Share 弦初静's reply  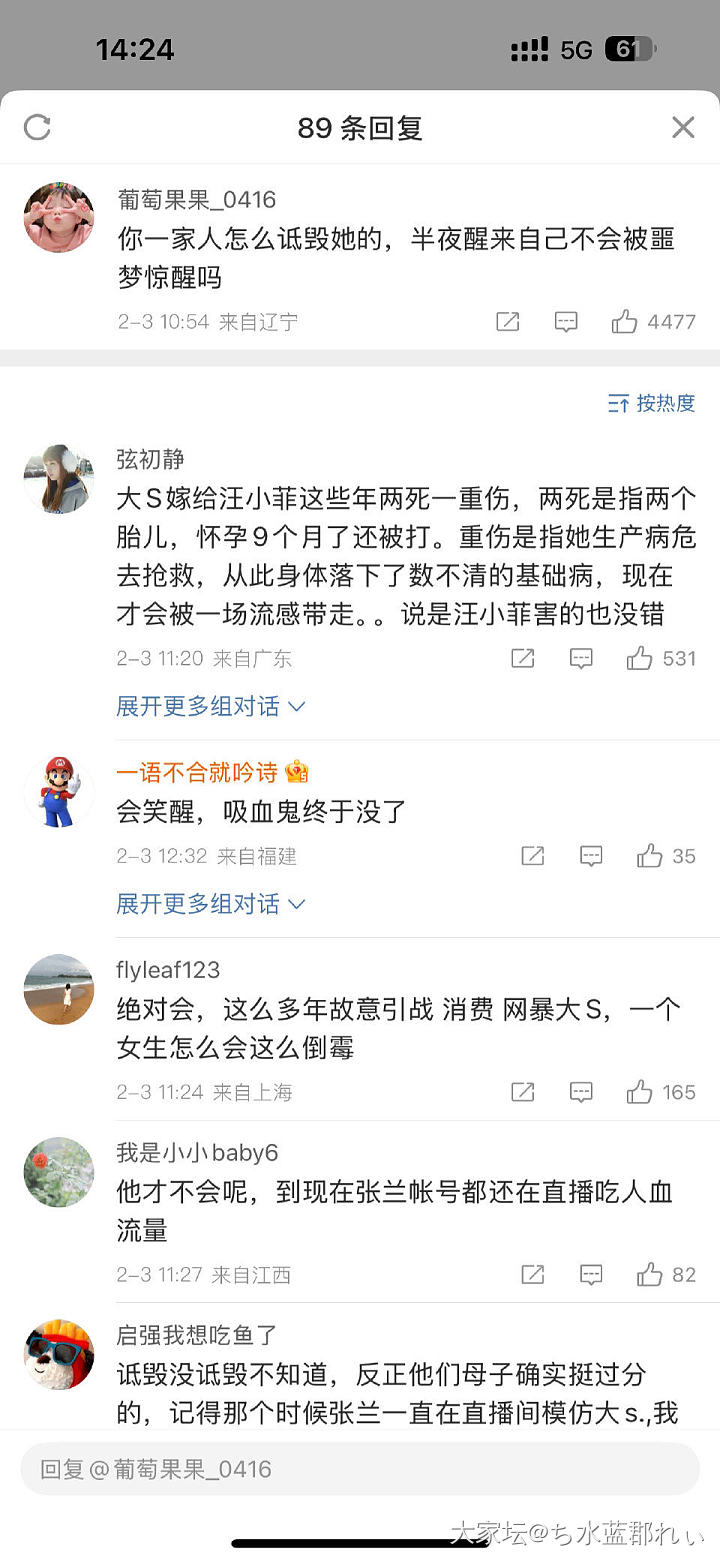coord(523,658)
